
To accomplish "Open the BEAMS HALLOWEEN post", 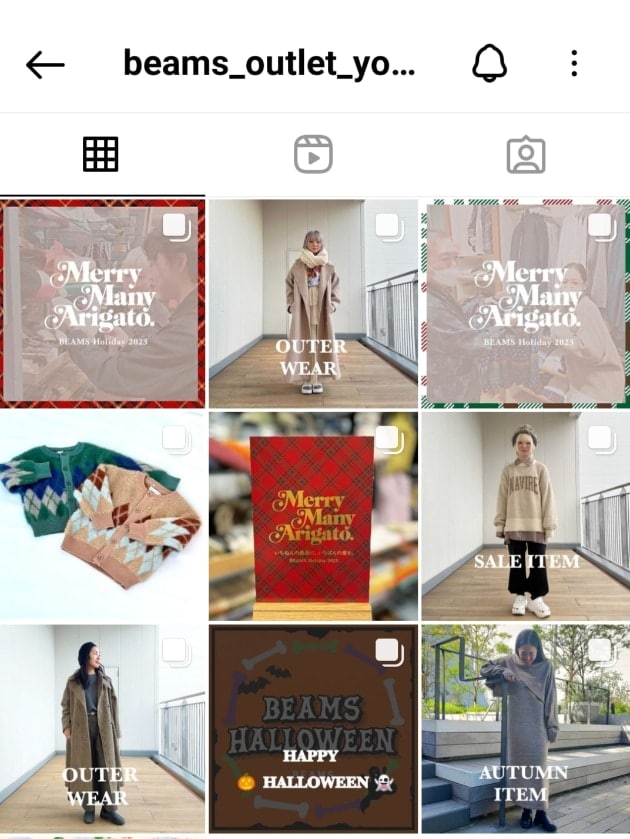I will (x=314, y=728).
